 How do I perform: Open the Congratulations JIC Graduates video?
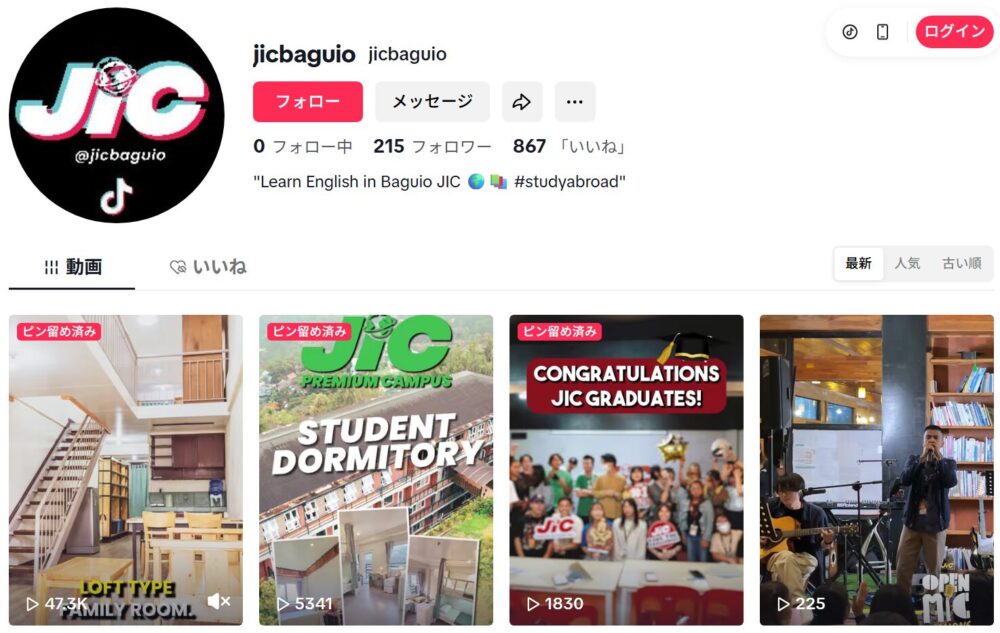tap(626, 470)
